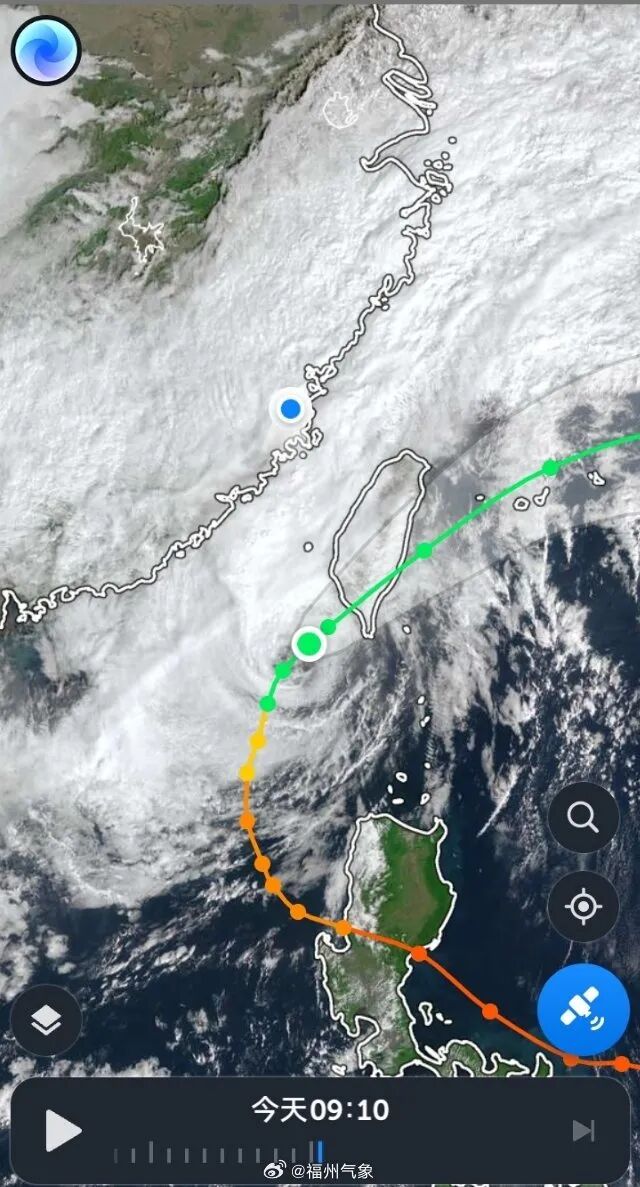Open the map search magnifier
640x1187 pixels.
[x=583, y=817]
